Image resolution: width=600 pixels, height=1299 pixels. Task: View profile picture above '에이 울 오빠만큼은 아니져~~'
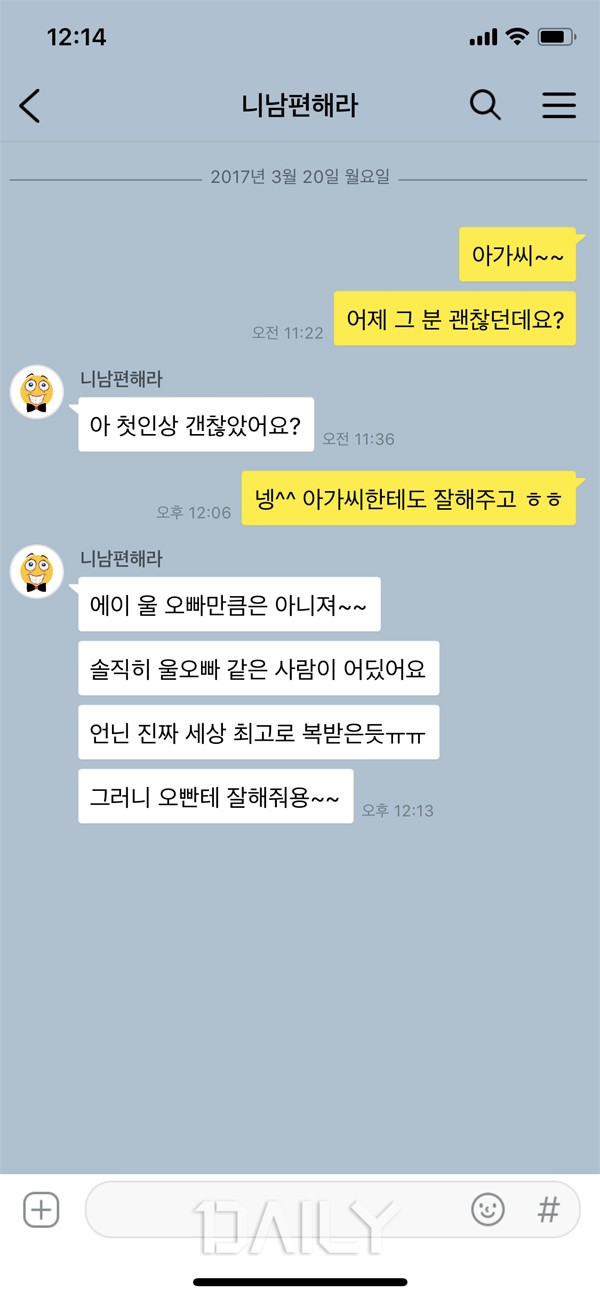click(37, 572)
